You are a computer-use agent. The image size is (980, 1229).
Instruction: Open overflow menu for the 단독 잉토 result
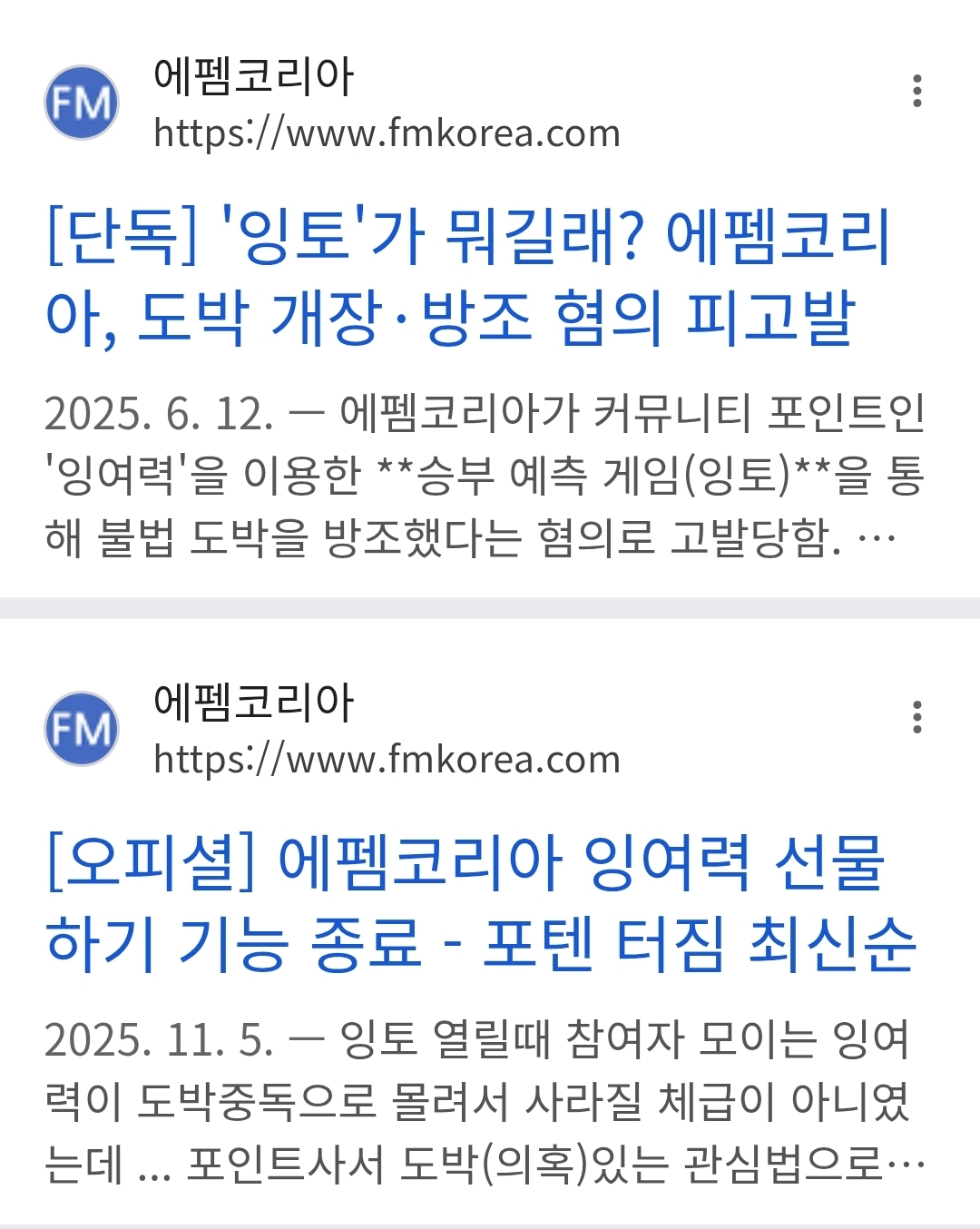pos(917,91)
